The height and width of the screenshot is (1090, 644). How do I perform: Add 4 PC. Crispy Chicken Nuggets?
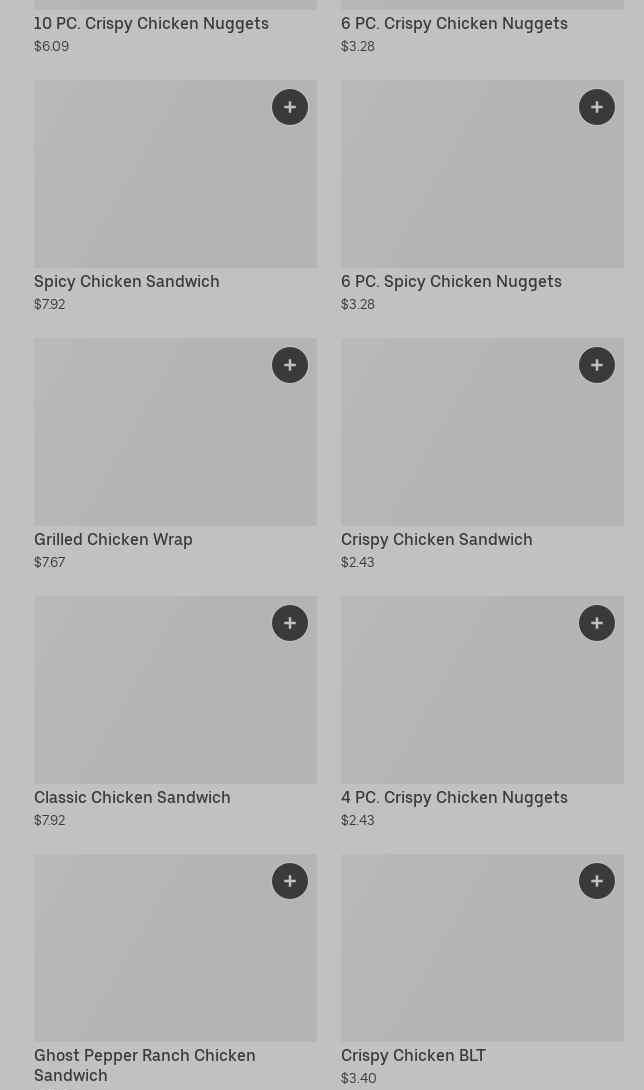click(597, 623)
